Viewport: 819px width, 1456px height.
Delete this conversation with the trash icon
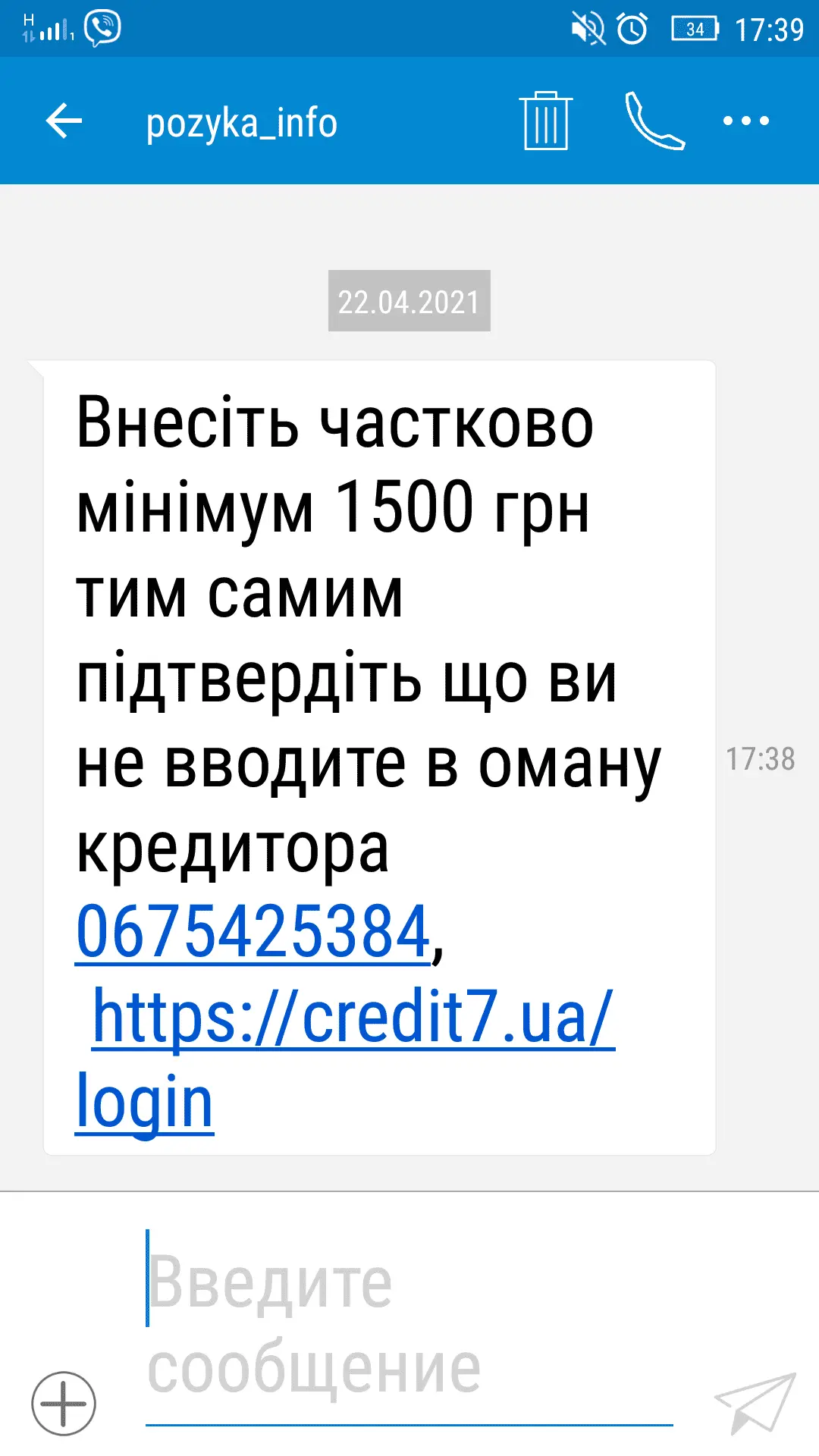coord(545,121)
